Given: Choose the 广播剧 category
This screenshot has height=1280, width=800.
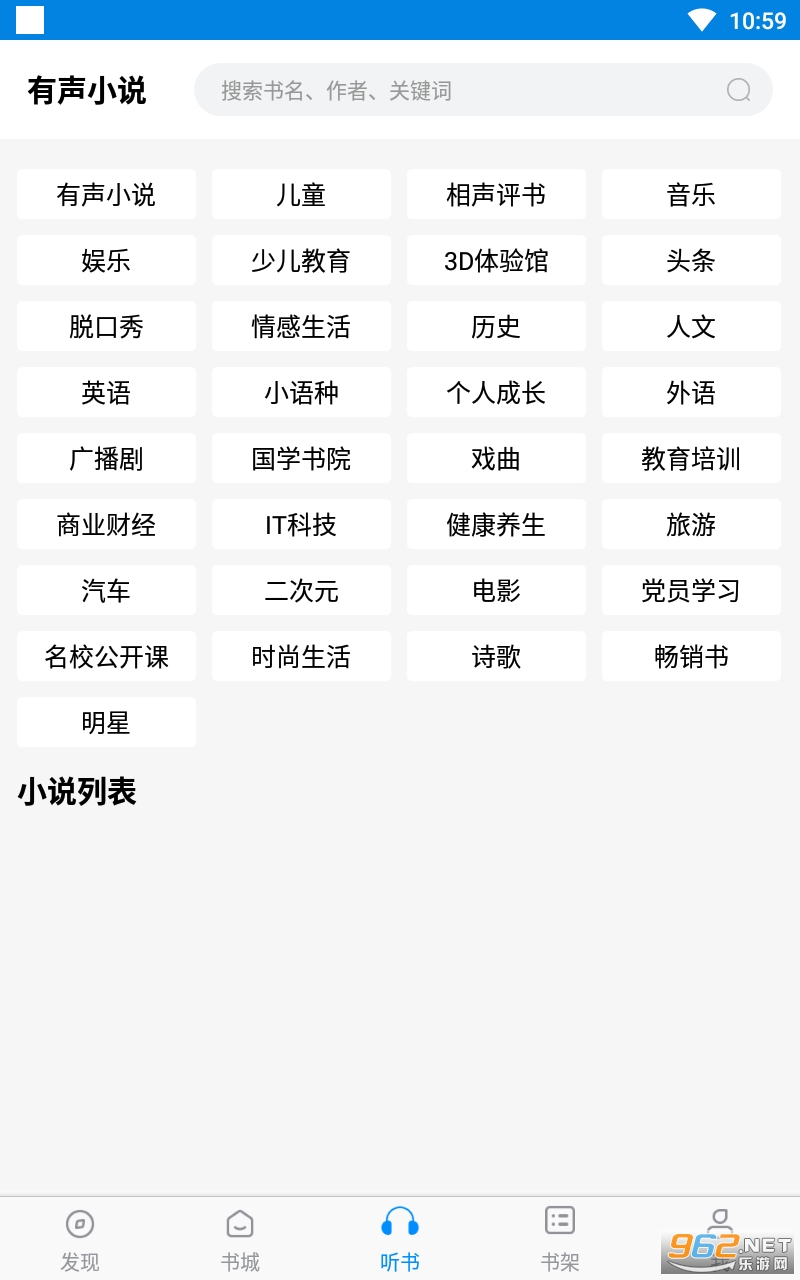Looking at the screenshot, I should (106, 458).
